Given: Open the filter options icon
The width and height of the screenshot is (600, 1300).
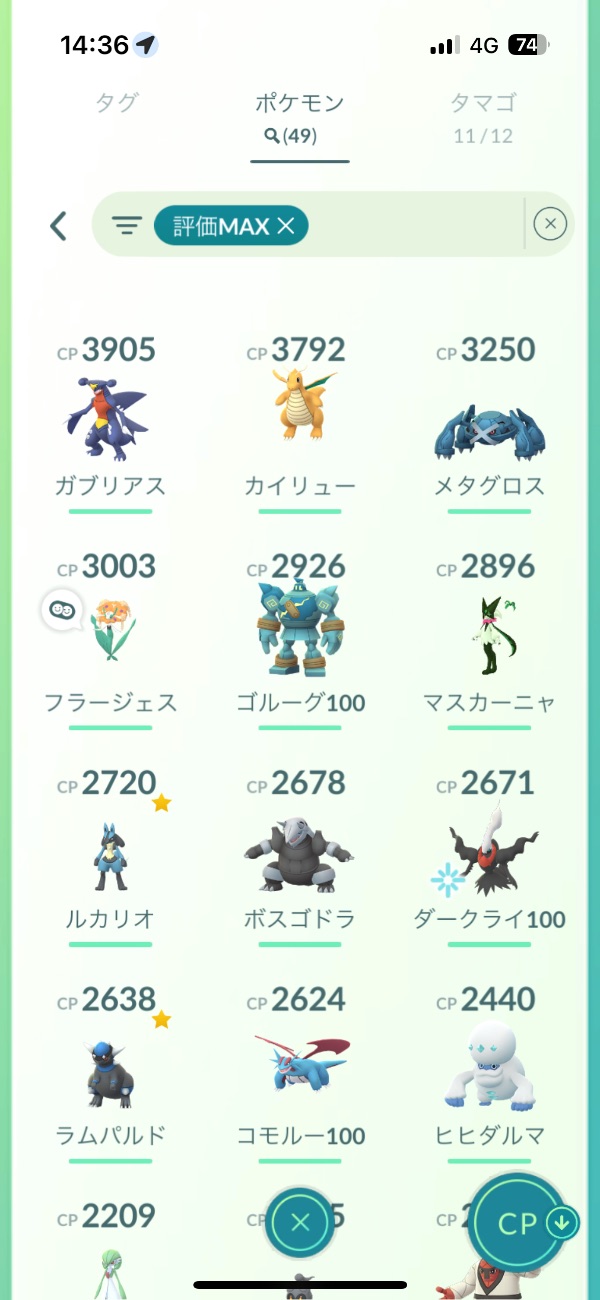Looking at the screenshot, I should tap(126, 226).
